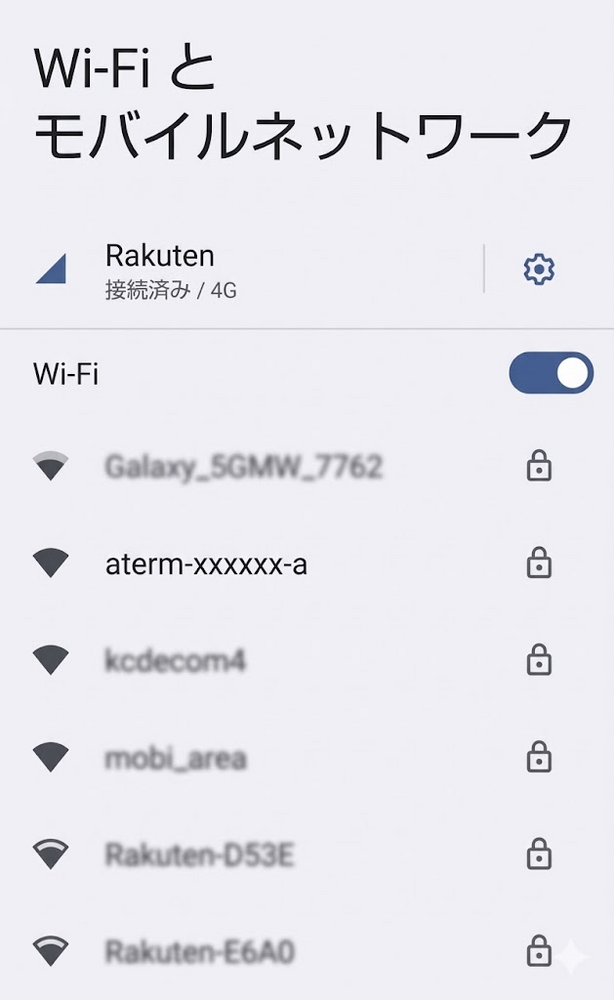
Task: Select the aterm-xxxxxx-a Wi-Fi network
Action: [x=206, y=564]
